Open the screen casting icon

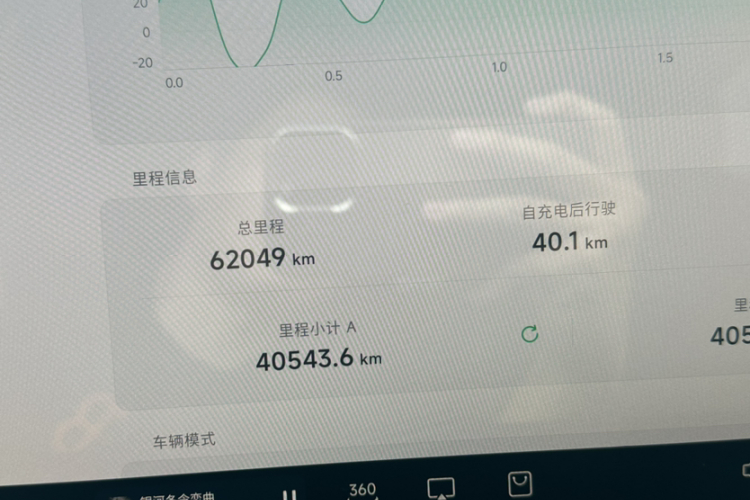pos(440,488)
